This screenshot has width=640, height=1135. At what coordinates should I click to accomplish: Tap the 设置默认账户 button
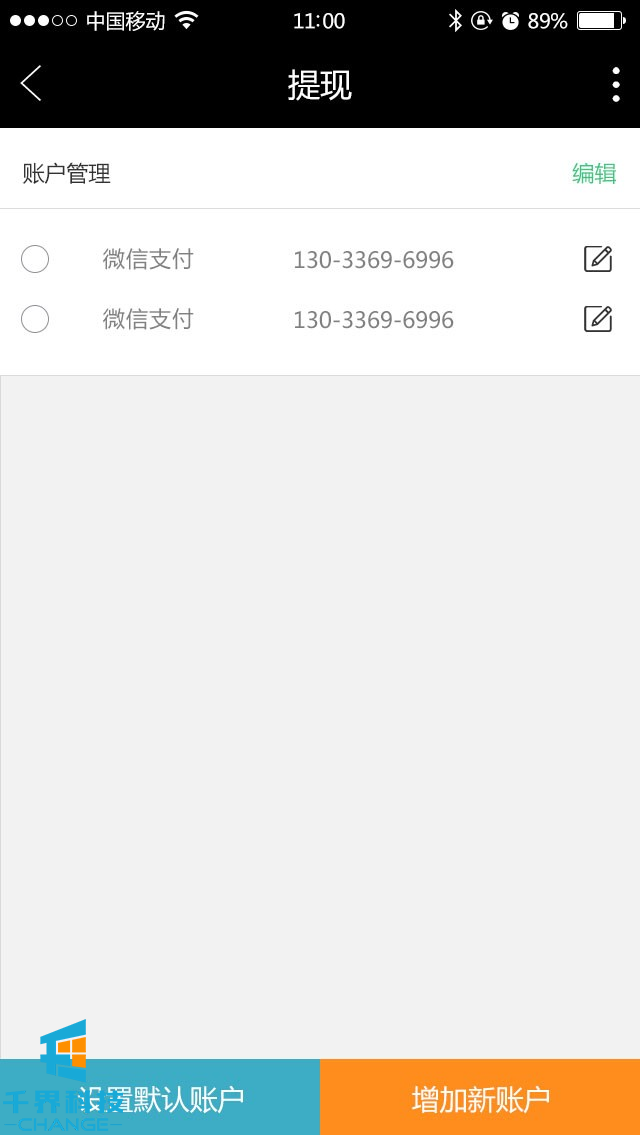click(x=160, y=1098)
